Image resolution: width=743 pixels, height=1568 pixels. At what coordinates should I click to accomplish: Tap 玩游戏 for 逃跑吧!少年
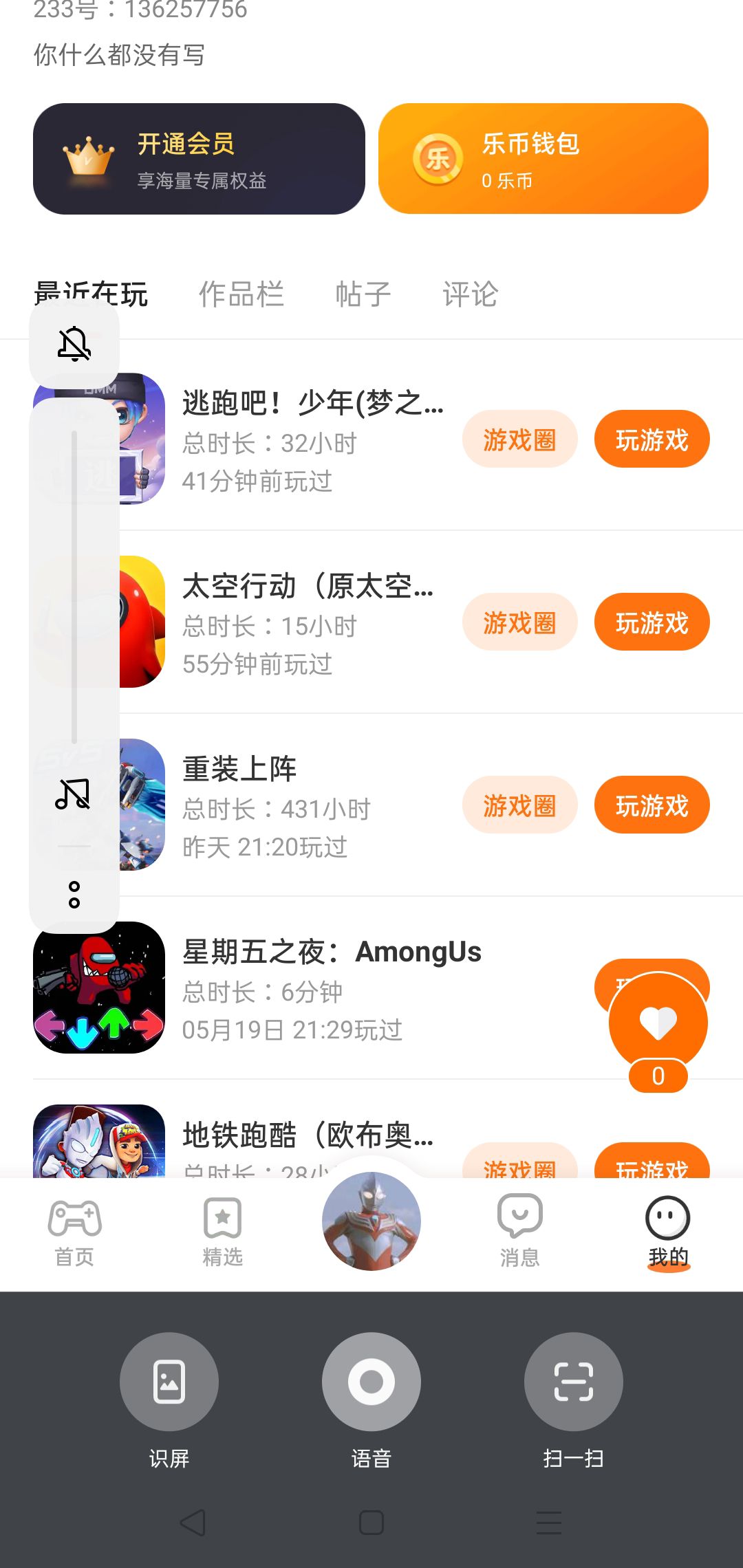pyautogui.click(x=652, y=439)
